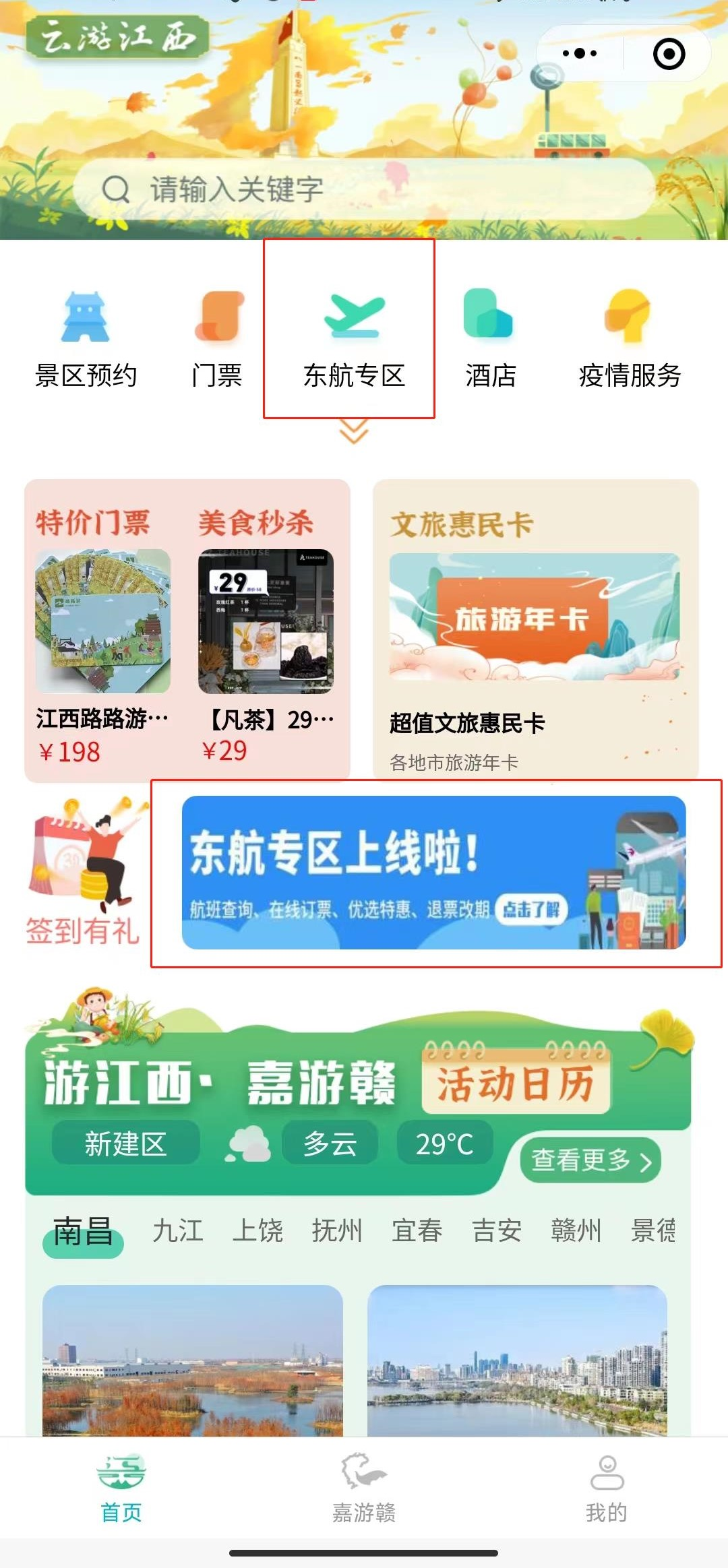This screenshot has width=728, height=1568.
Task: Close the mini program via the circle icon
Action: pos(669,54)
